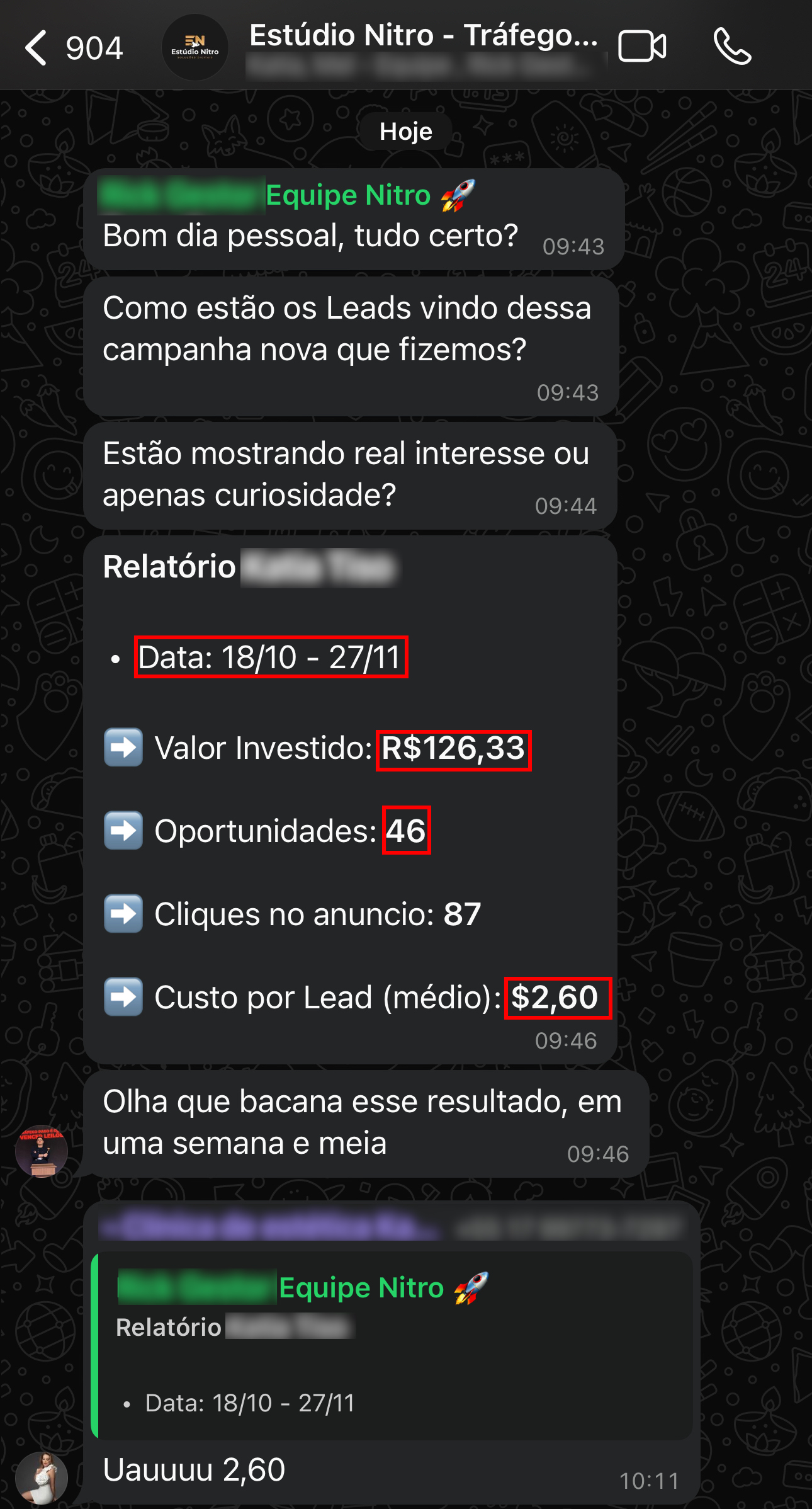
Task: Open the Estúdio Nitro group info
Action: 423,37
